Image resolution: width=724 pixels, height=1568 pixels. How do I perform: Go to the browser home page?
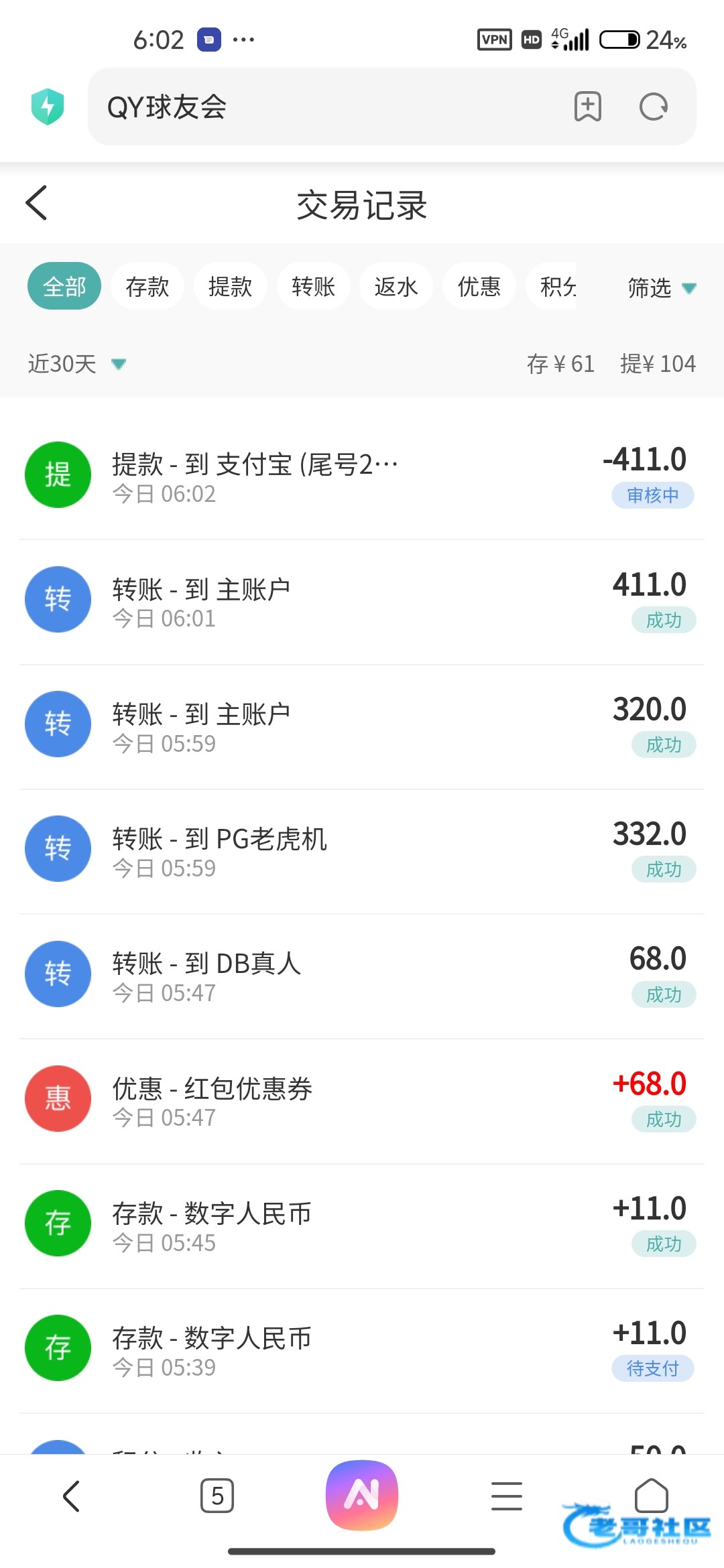(651, 1494)
